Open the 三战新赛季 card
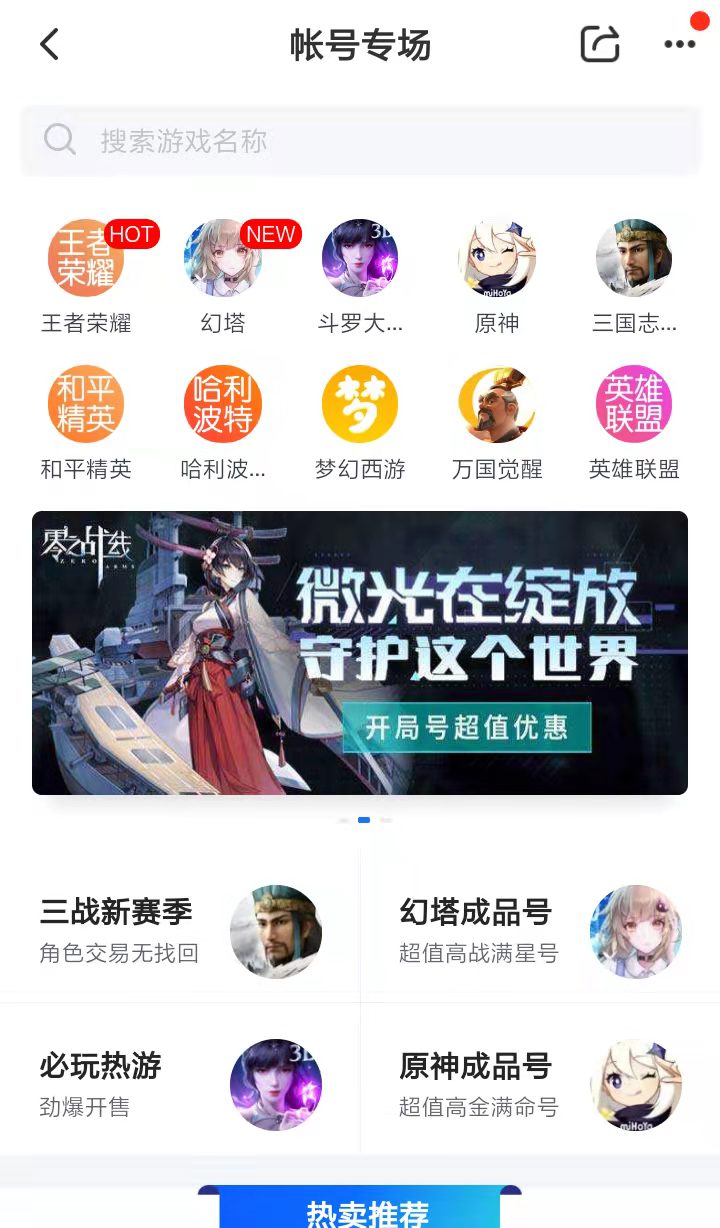Image resolution: width=720 pixels, height=1228 pixels. click(x=180, y=930)
